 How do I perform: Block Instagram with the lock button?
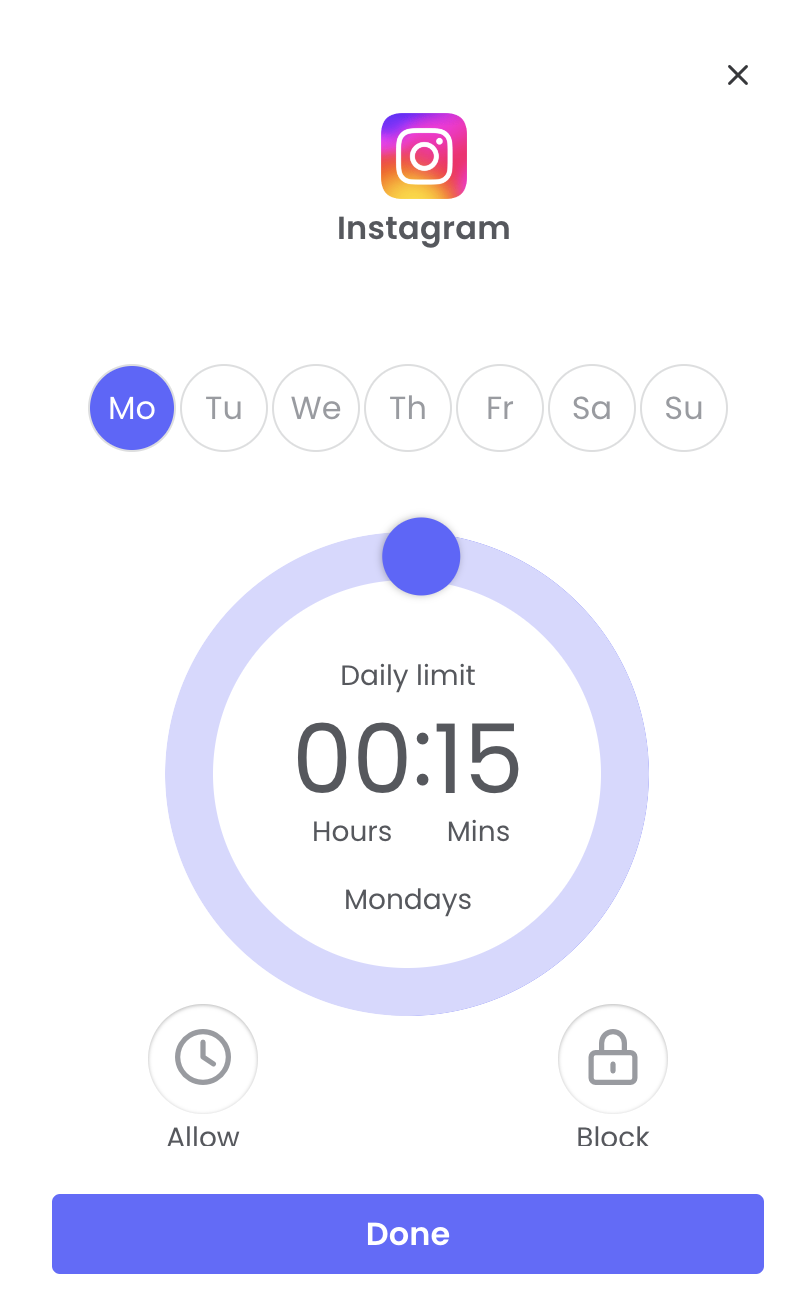[613, 1059]
